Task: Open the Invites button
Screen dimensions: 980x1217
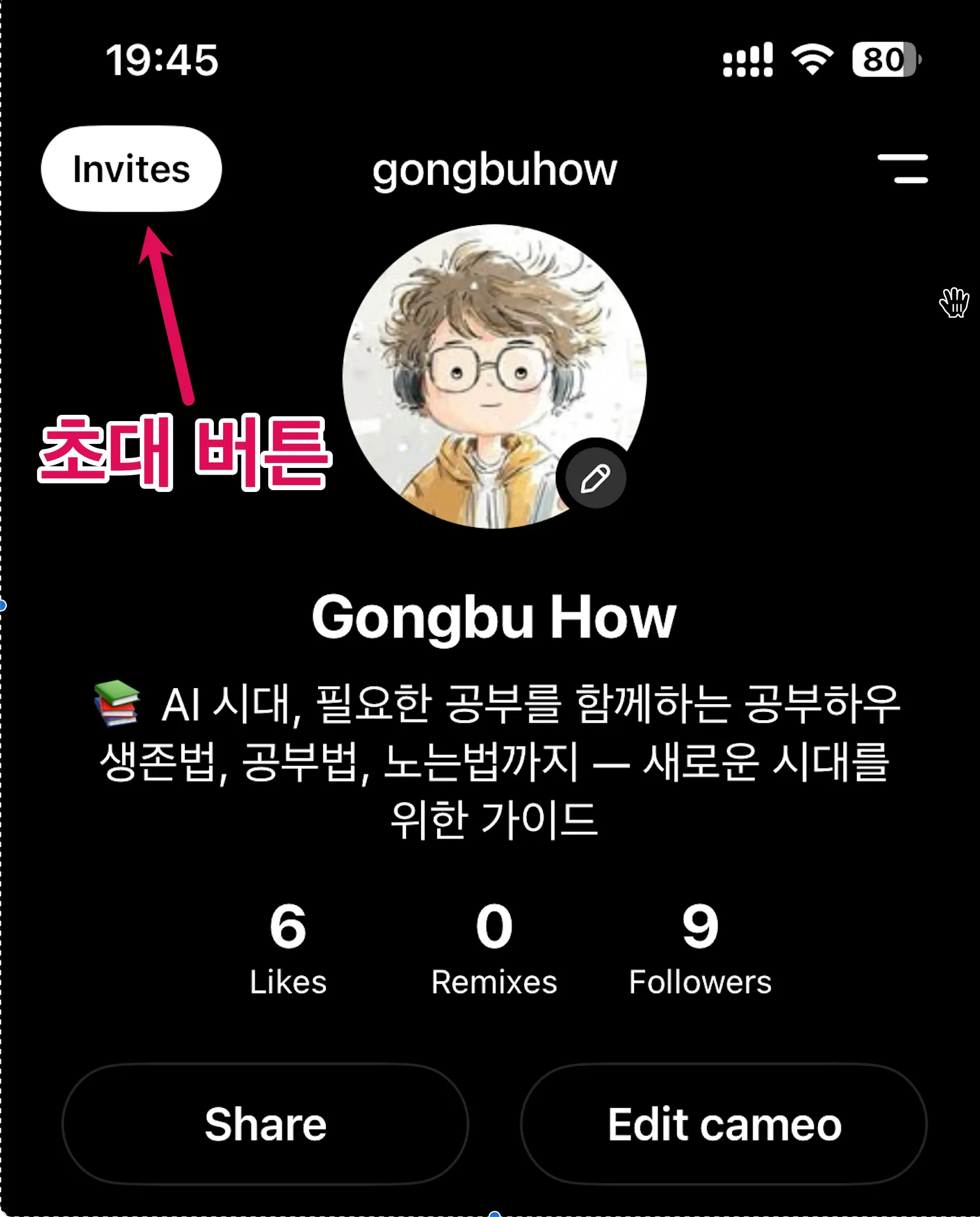Action: (131, 169)
